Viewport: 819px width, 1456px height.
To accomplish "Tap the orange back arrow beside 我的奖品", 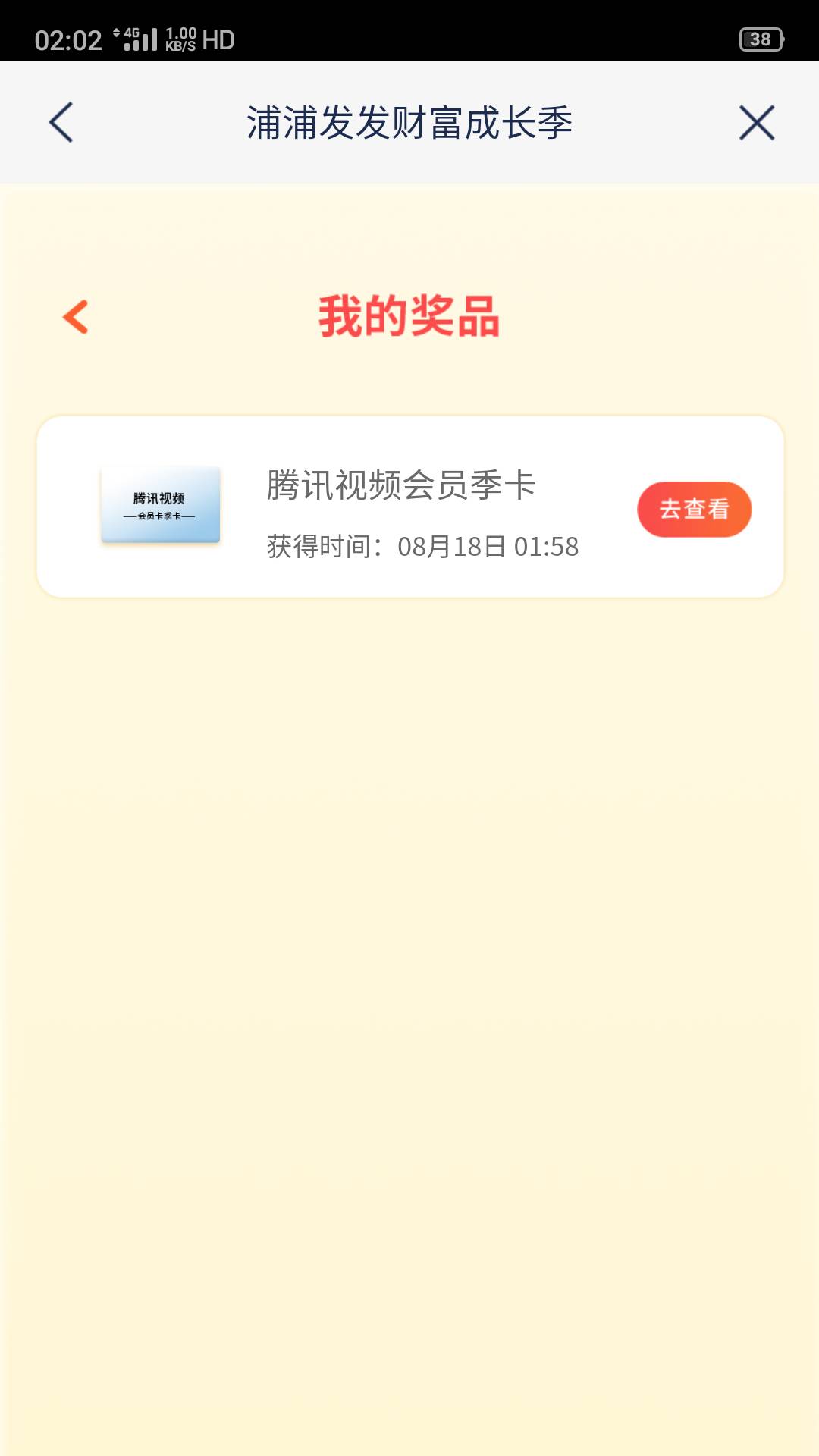I will [x=76, y=317].
